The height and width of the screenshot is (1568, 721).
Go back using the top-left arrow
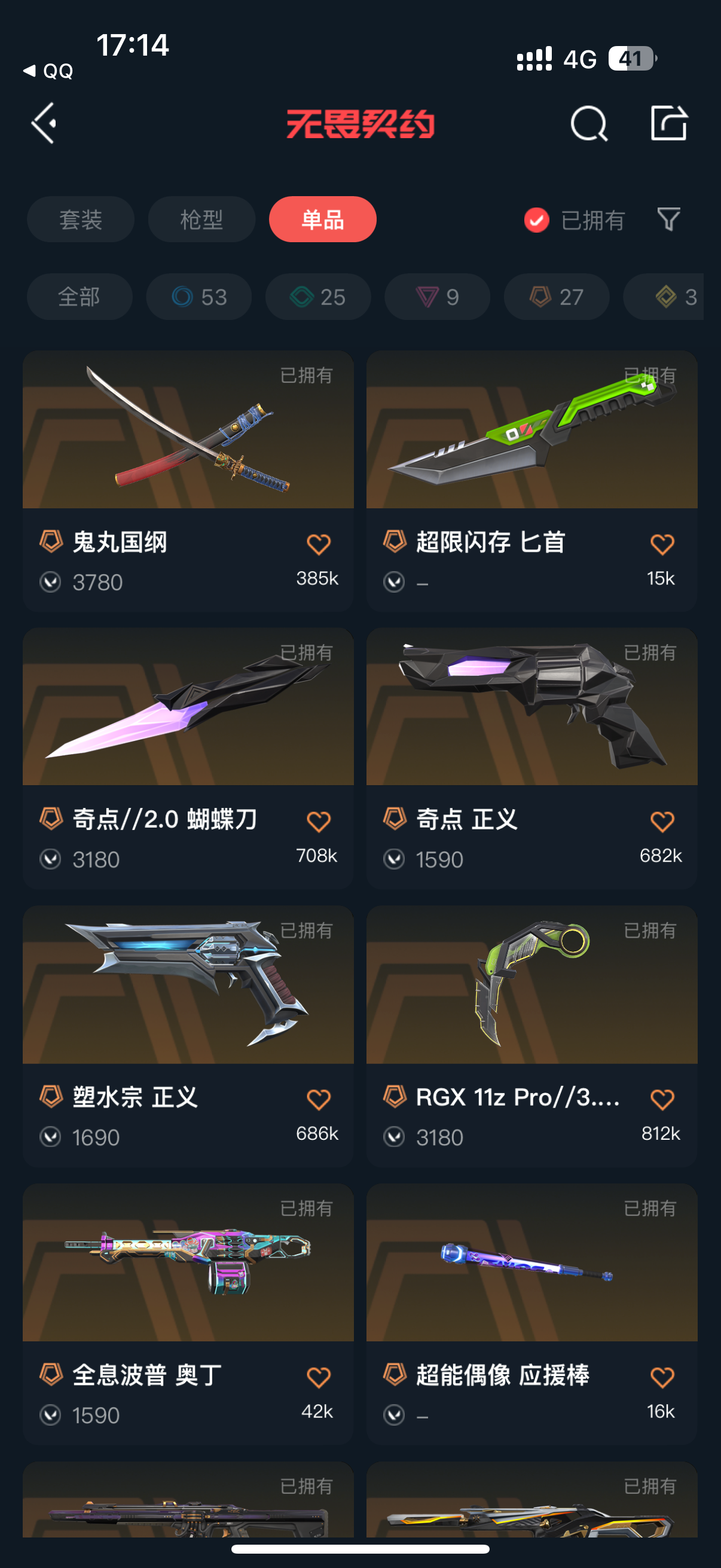(44, 124)
